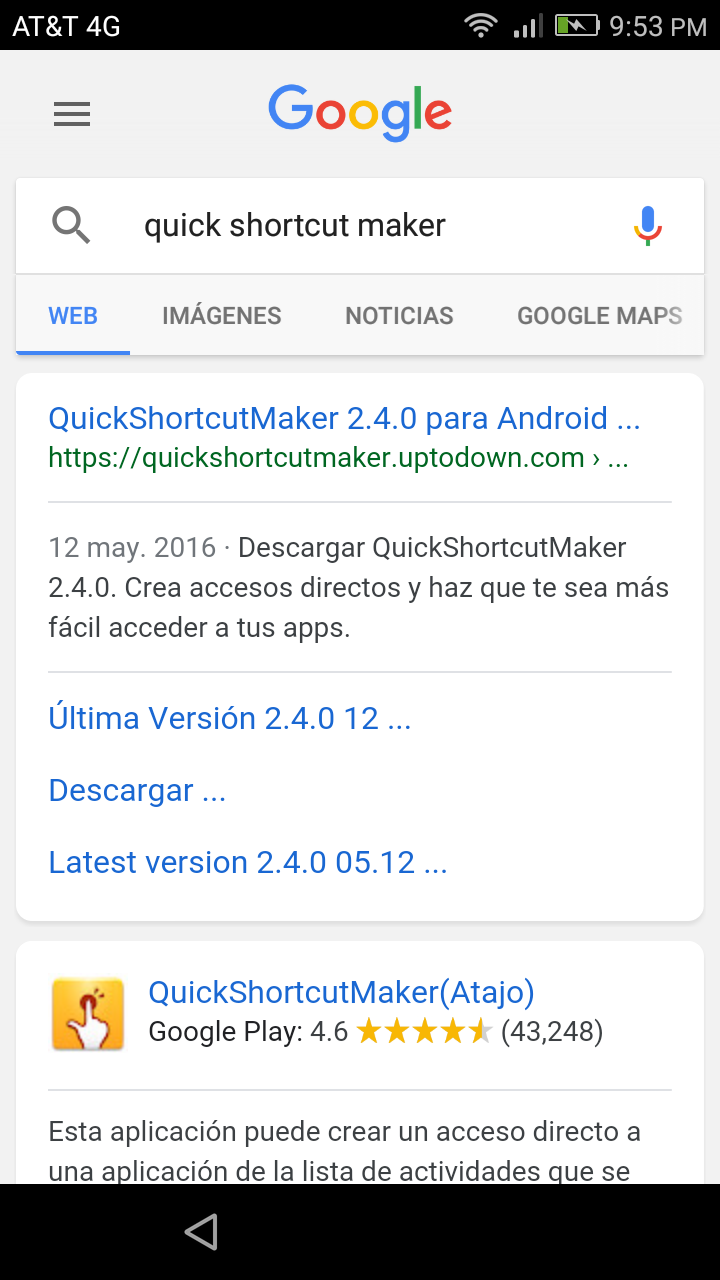
Task: Go back with the system back button
Action: [201, 1232]
